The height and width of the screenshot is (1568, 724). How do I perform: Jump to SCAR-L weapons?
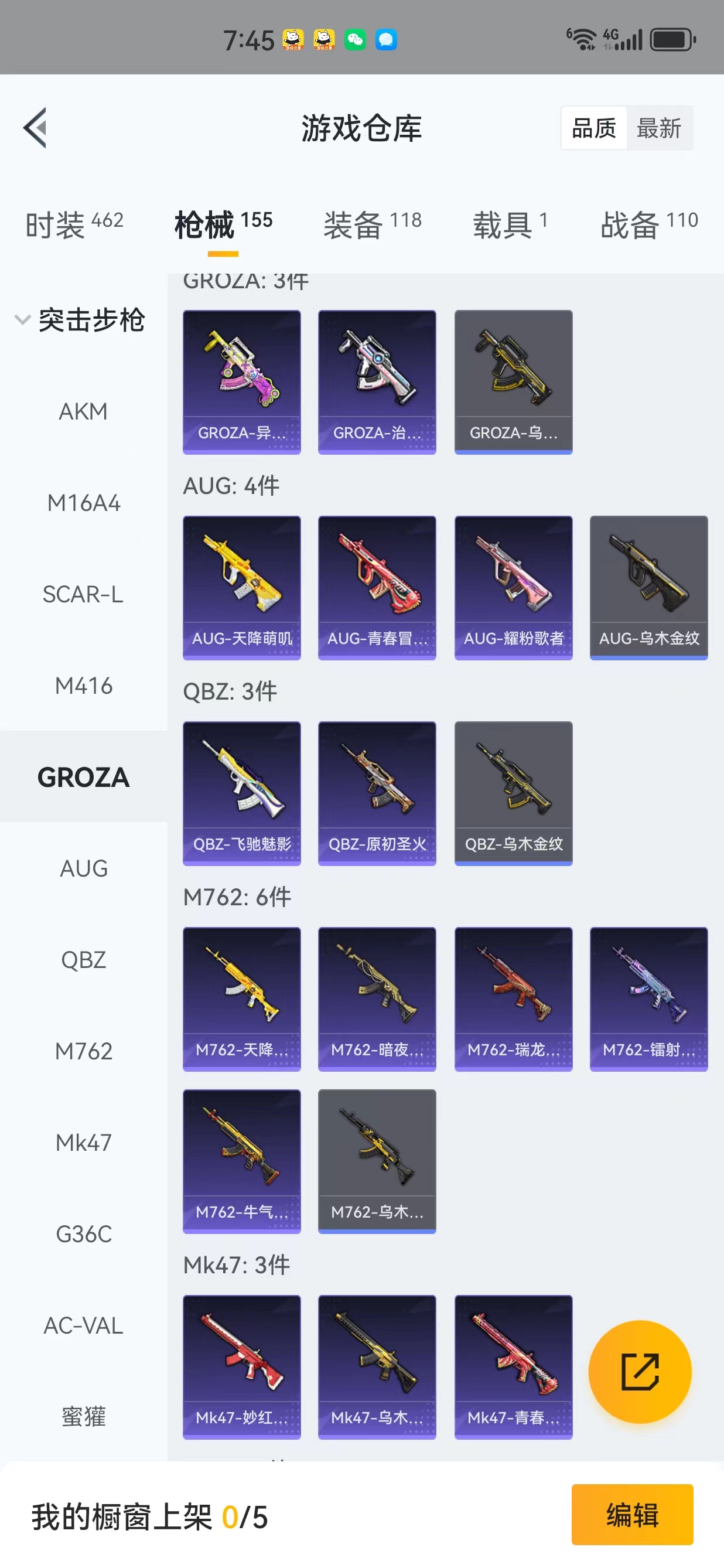tap(83, 594)
